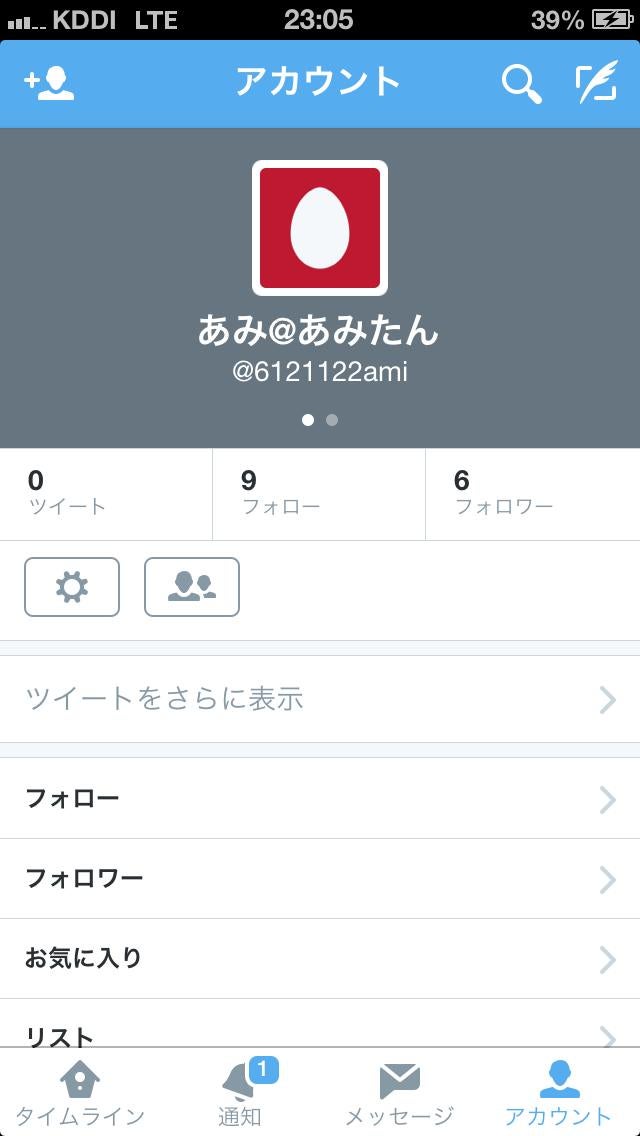The width and height of the screenshot is (640, 1136).
Task: Open the settings gear button
Action: click(72, 587)
